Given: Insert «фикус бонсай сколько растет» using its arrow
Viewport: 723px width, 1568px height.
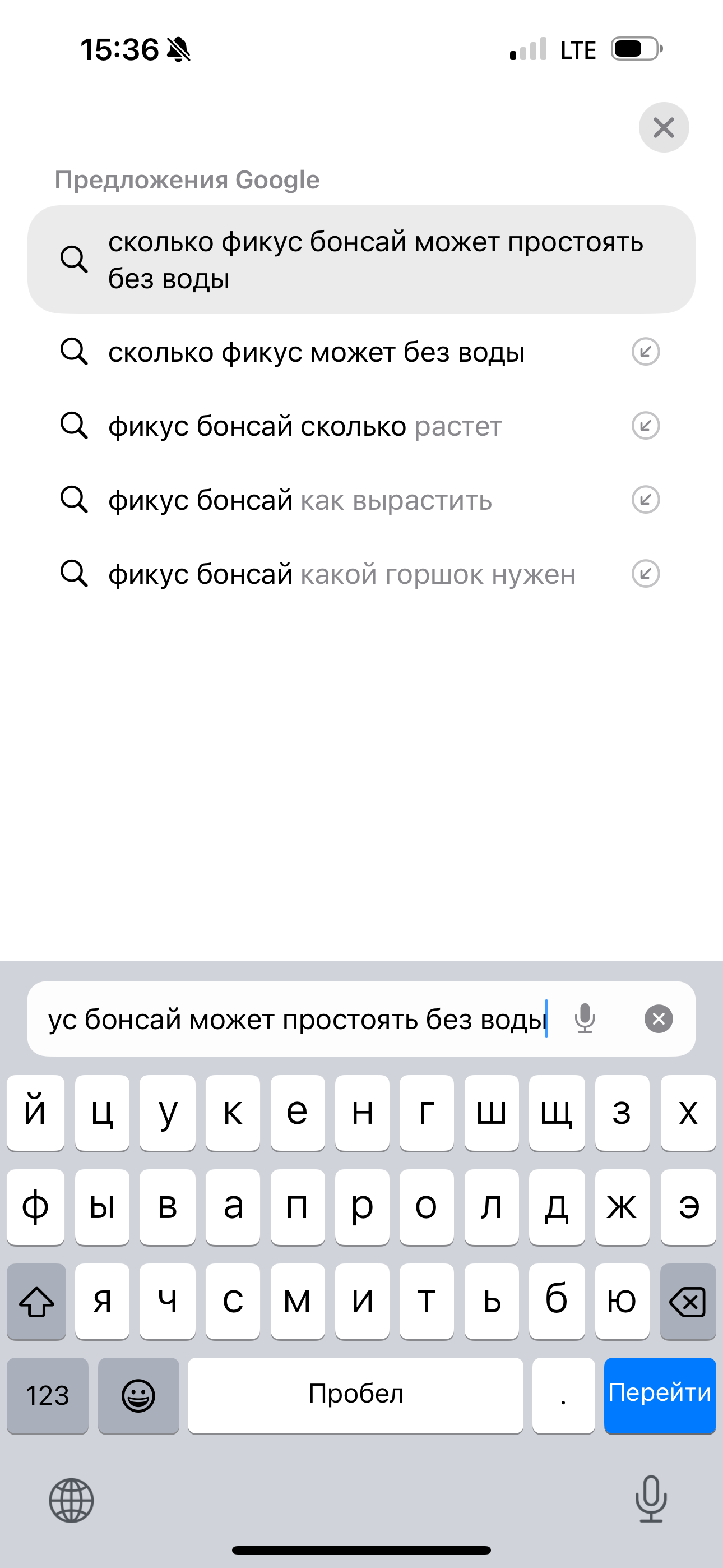Looking at the screenshot, I should point(645,426).
